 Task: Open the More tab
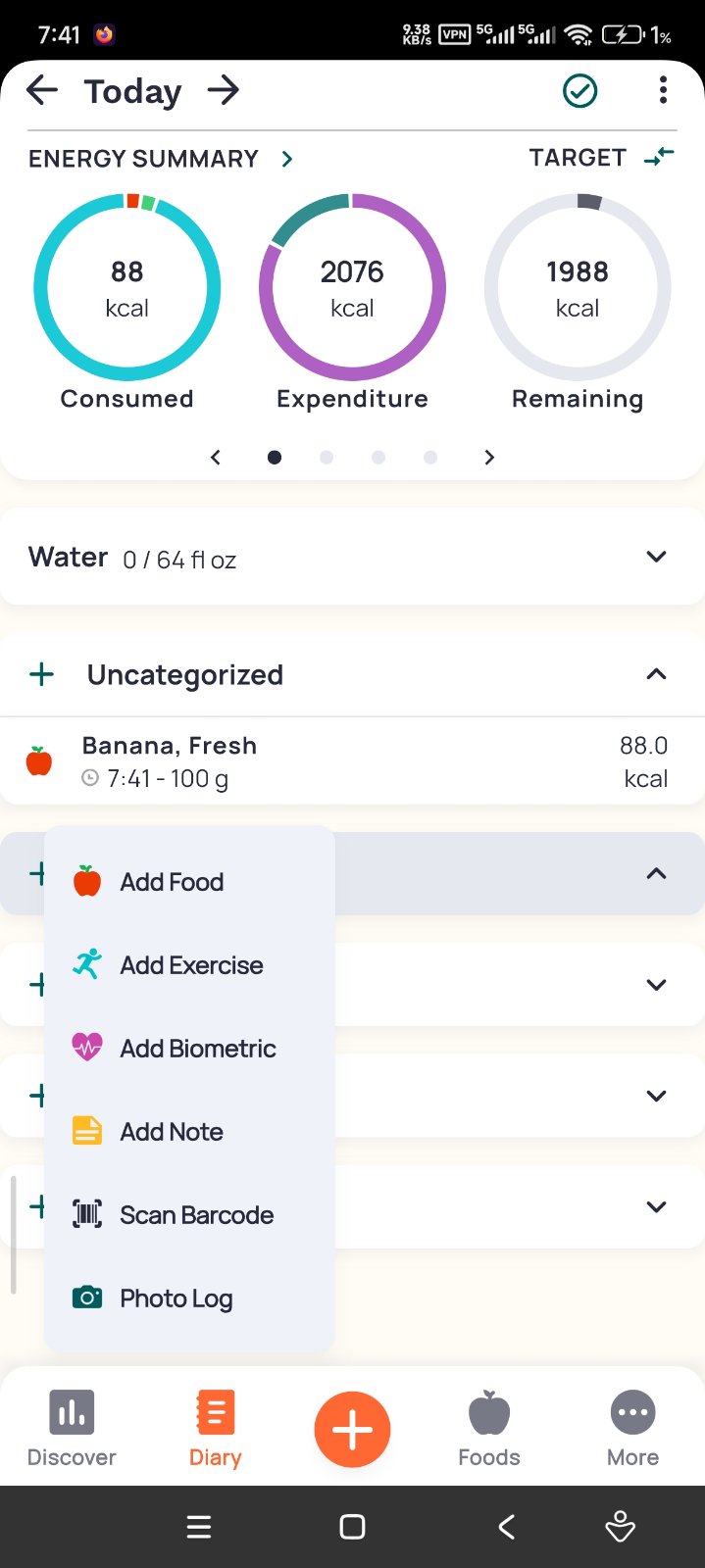point(632,1428)
